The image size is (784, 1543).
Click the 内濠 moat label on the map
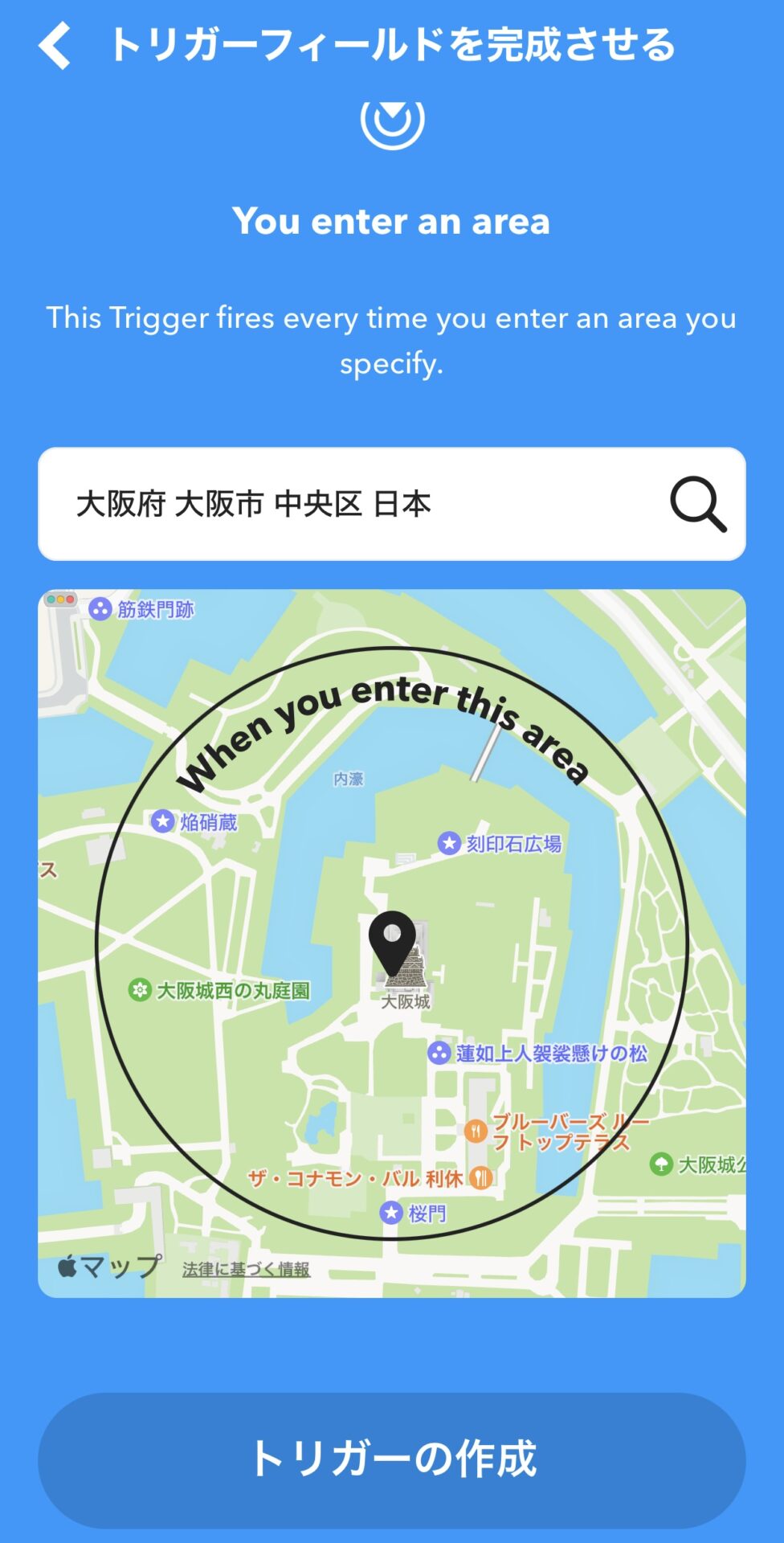[x=350, y=776]
